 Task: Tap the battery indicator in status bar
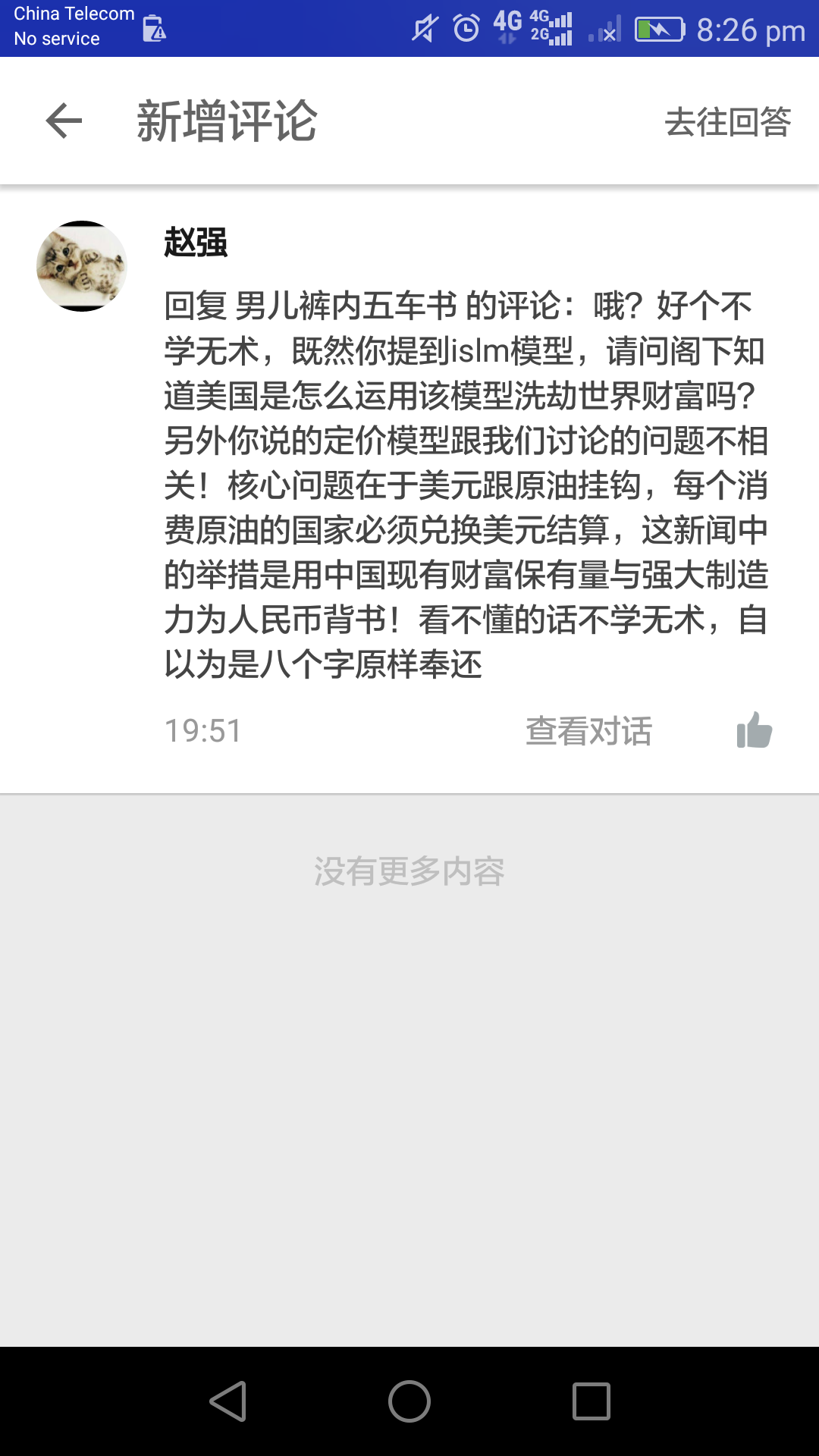pyautogui.click(x=659, y=29)
